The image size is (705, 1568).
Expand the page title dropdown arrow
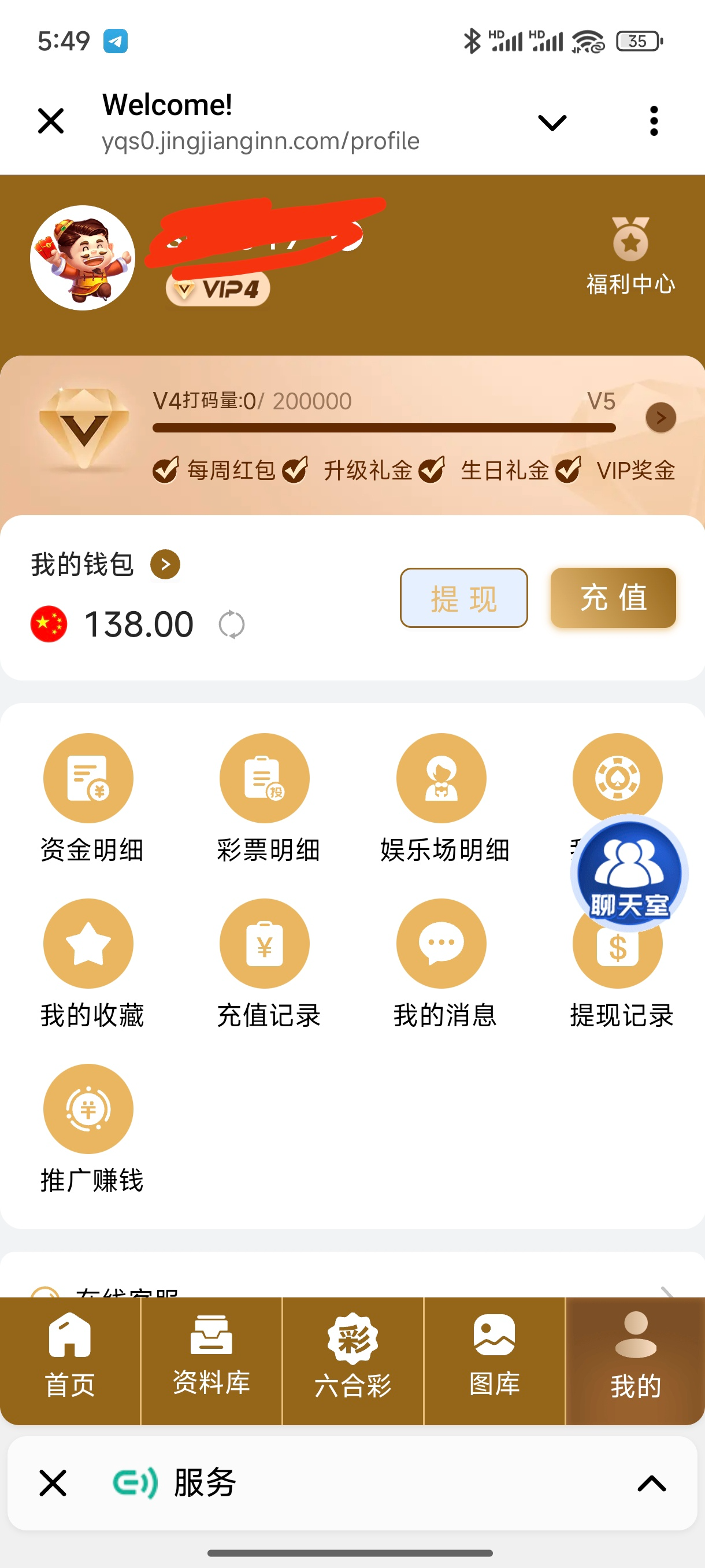pyautogui.click(x=552, y=123)
